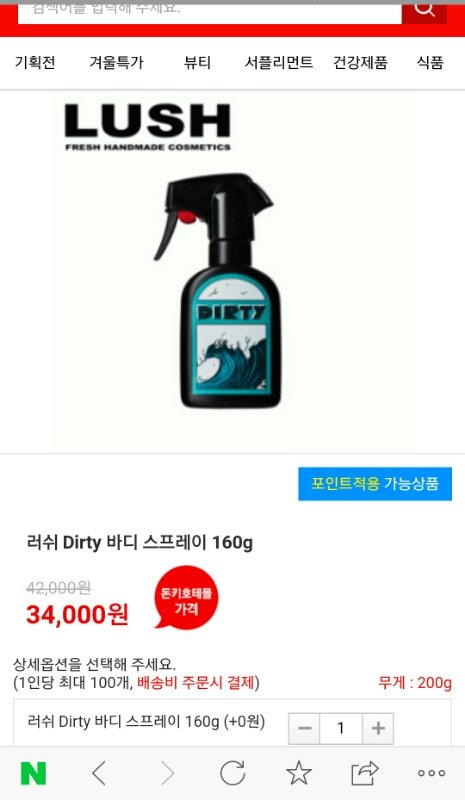This screenshot has height=800, width=465.
Task: Switch to the 겨울특가 tab
Action: 116,63
